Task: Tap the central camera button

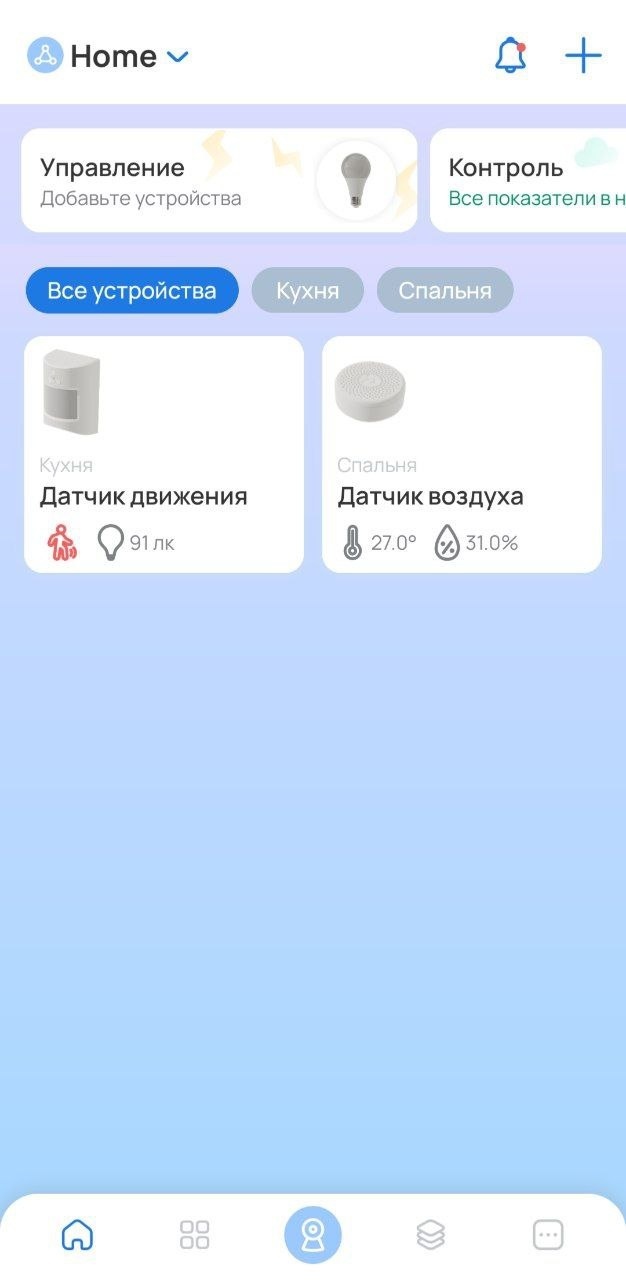Action: [x=313, y=1235]
